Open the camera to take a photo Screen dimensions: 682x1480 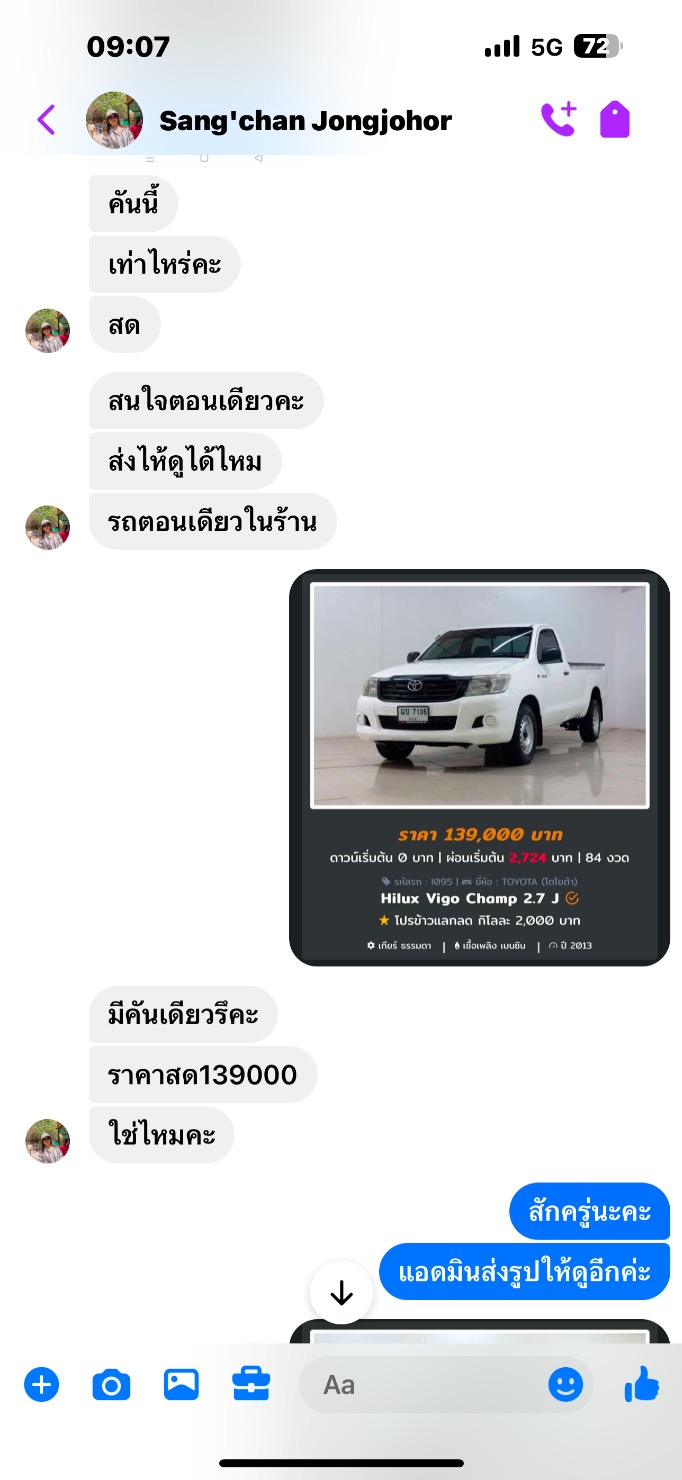pyautogui.click(x=111, y=1385)
